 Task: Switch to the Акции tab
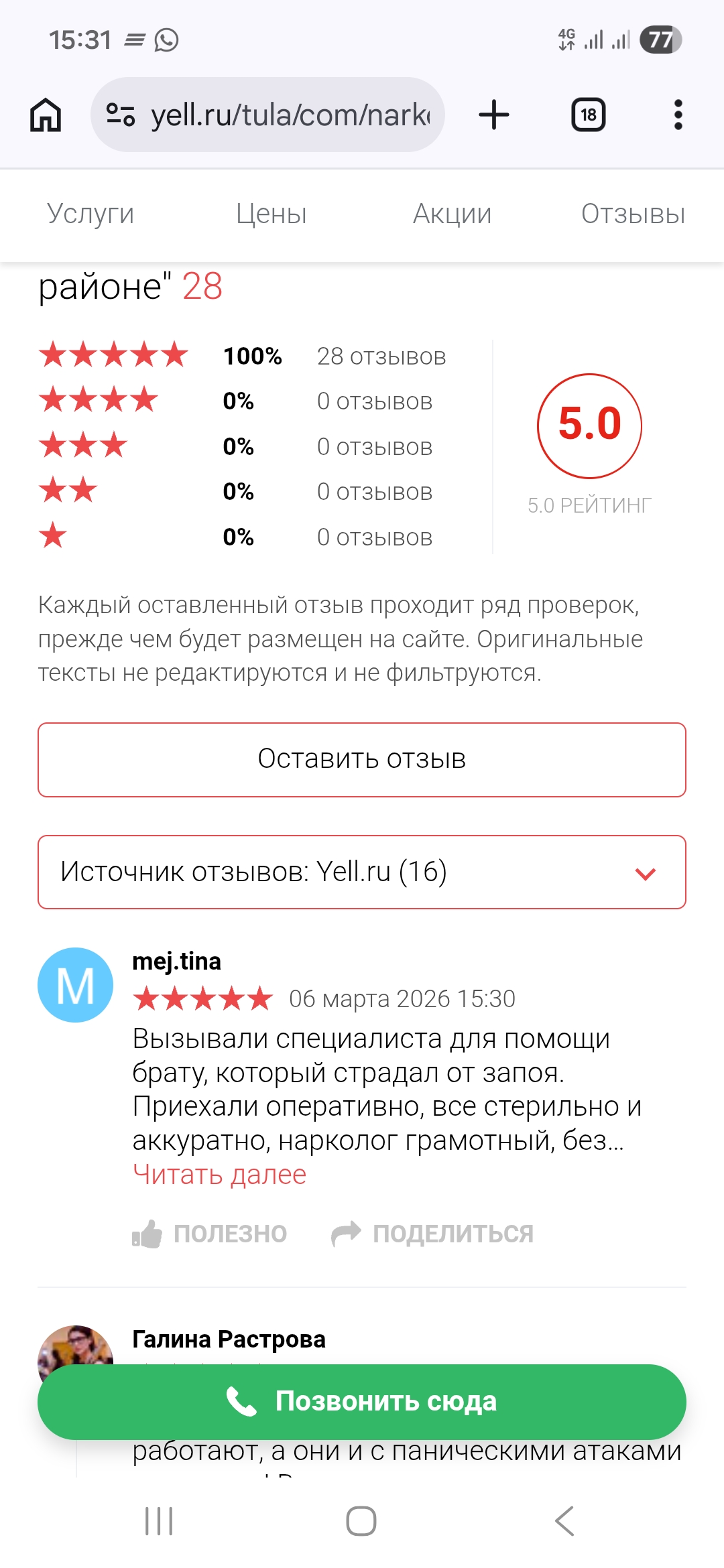point(452,214)
